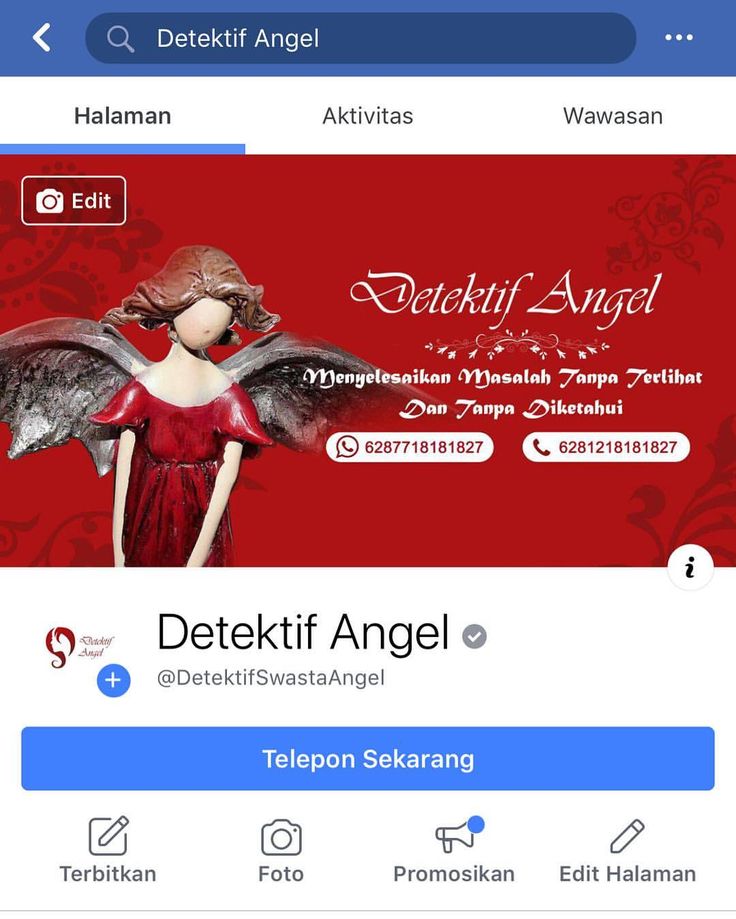Tap the plus badge on profile picture
Screen dimensions: 736x919
pyautogui.click(x=113, y=681)
